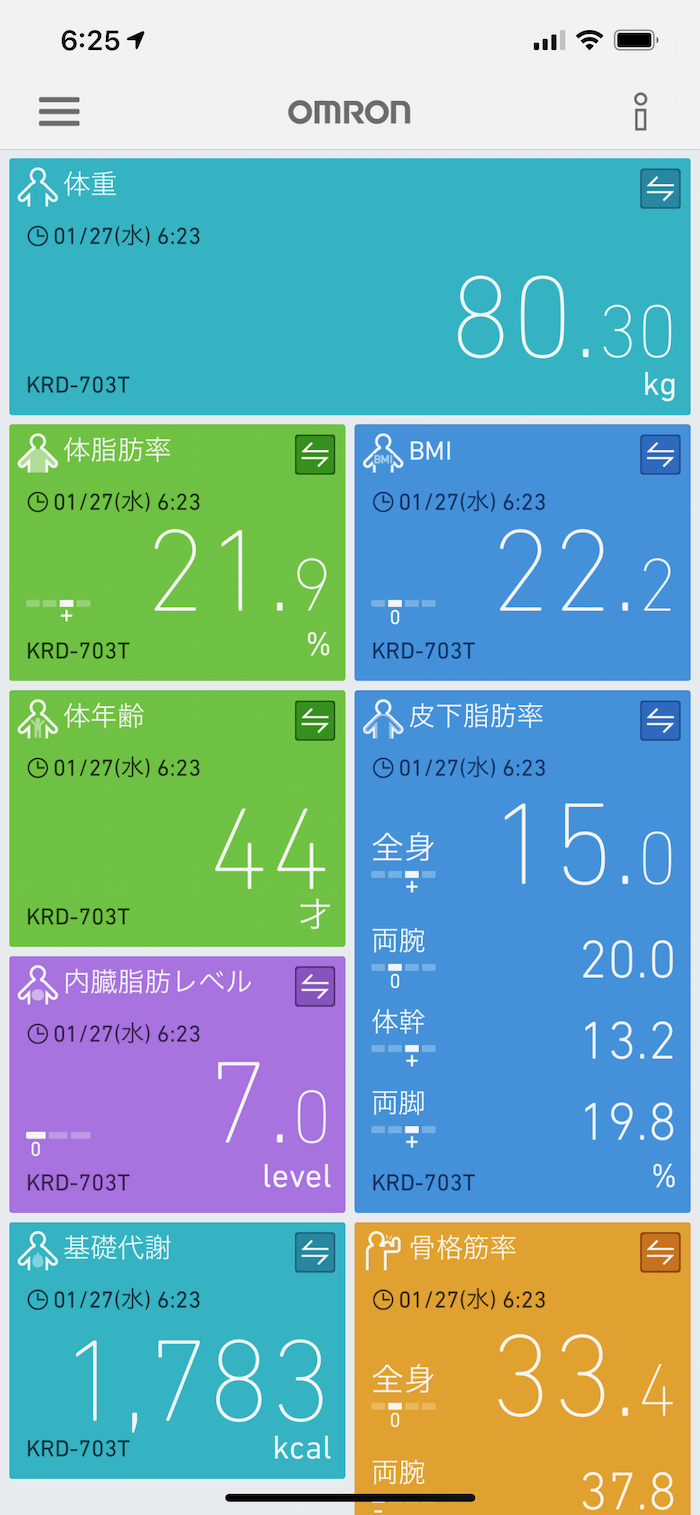Image resolution: width=700 pixels, height=1515 pixels.
Task: Open the 体脂肪率 21.9% card
Action: click(178, 570)
